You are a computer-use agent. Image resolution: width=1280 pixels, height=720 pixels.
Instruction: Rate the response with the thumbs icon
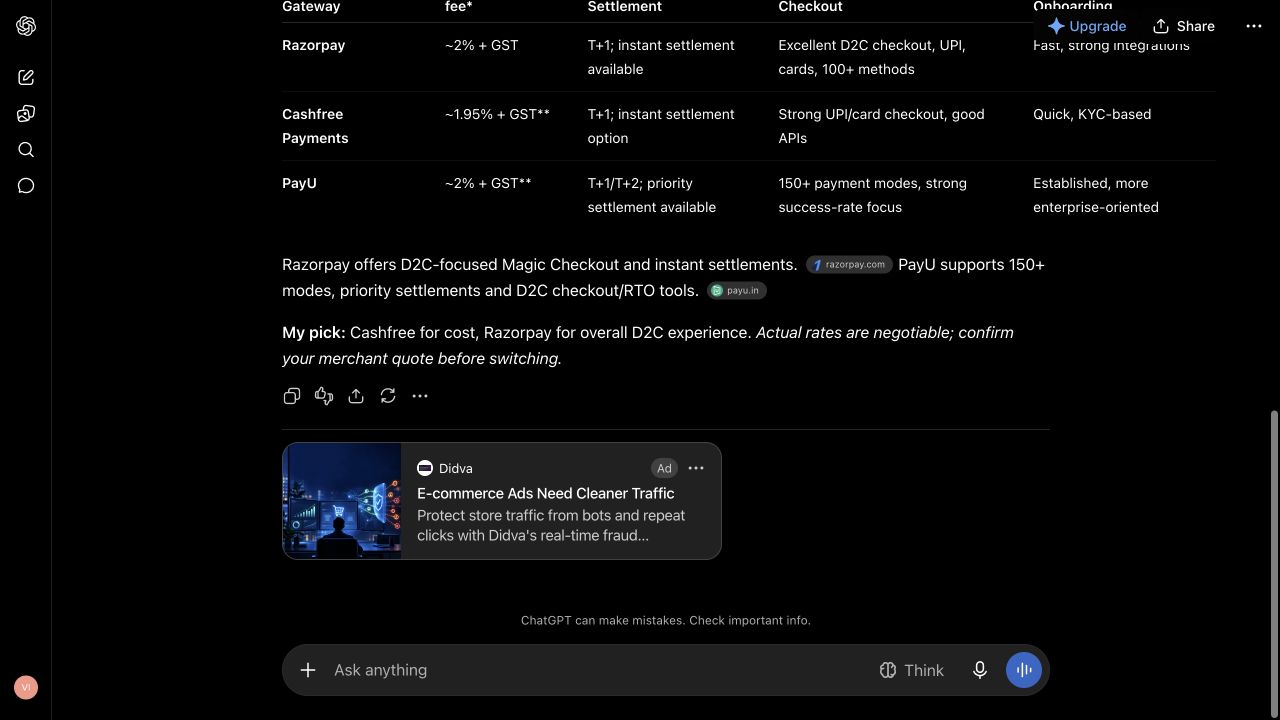point(324,396)
